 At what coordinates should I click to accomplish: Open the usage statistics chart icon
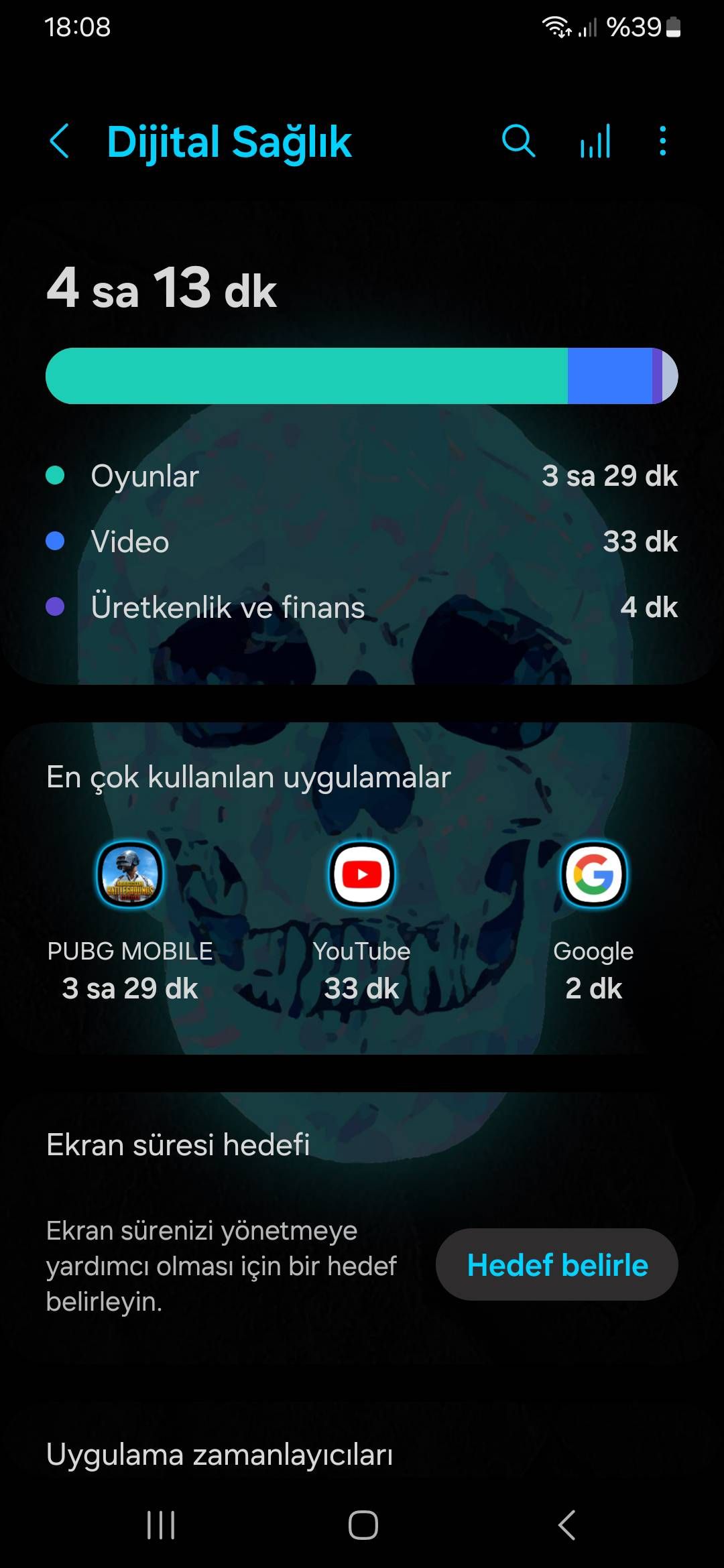(595, 141)
